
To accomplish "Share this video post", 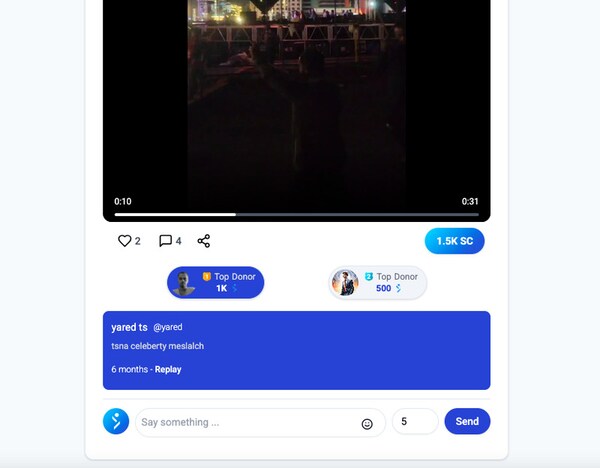I will tap(204, 241).
